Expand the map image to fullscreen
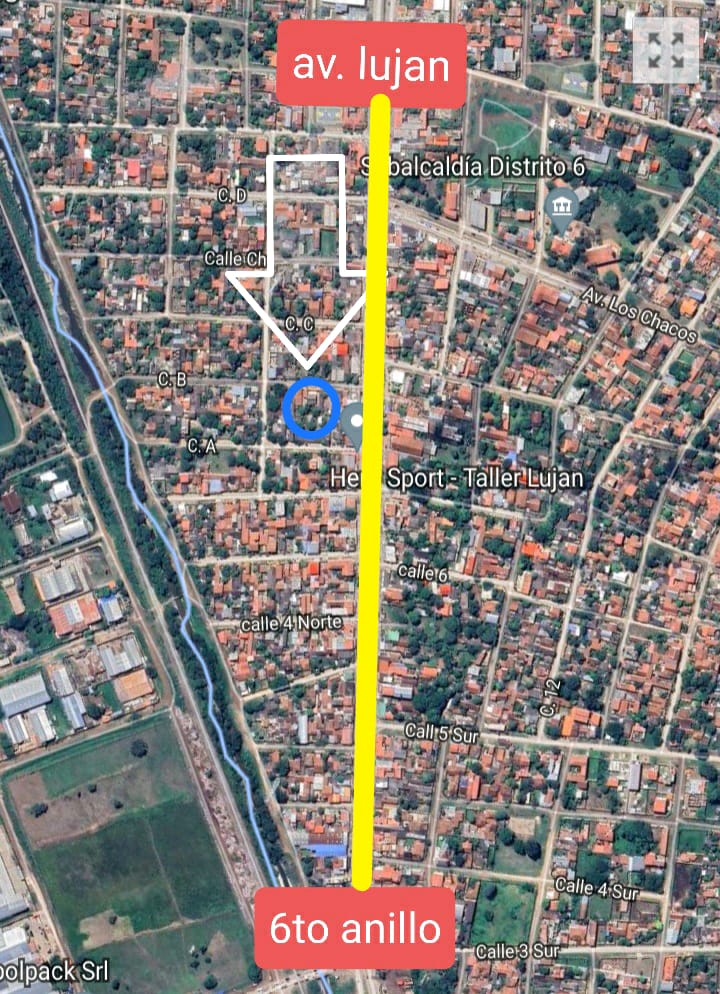 665,50
